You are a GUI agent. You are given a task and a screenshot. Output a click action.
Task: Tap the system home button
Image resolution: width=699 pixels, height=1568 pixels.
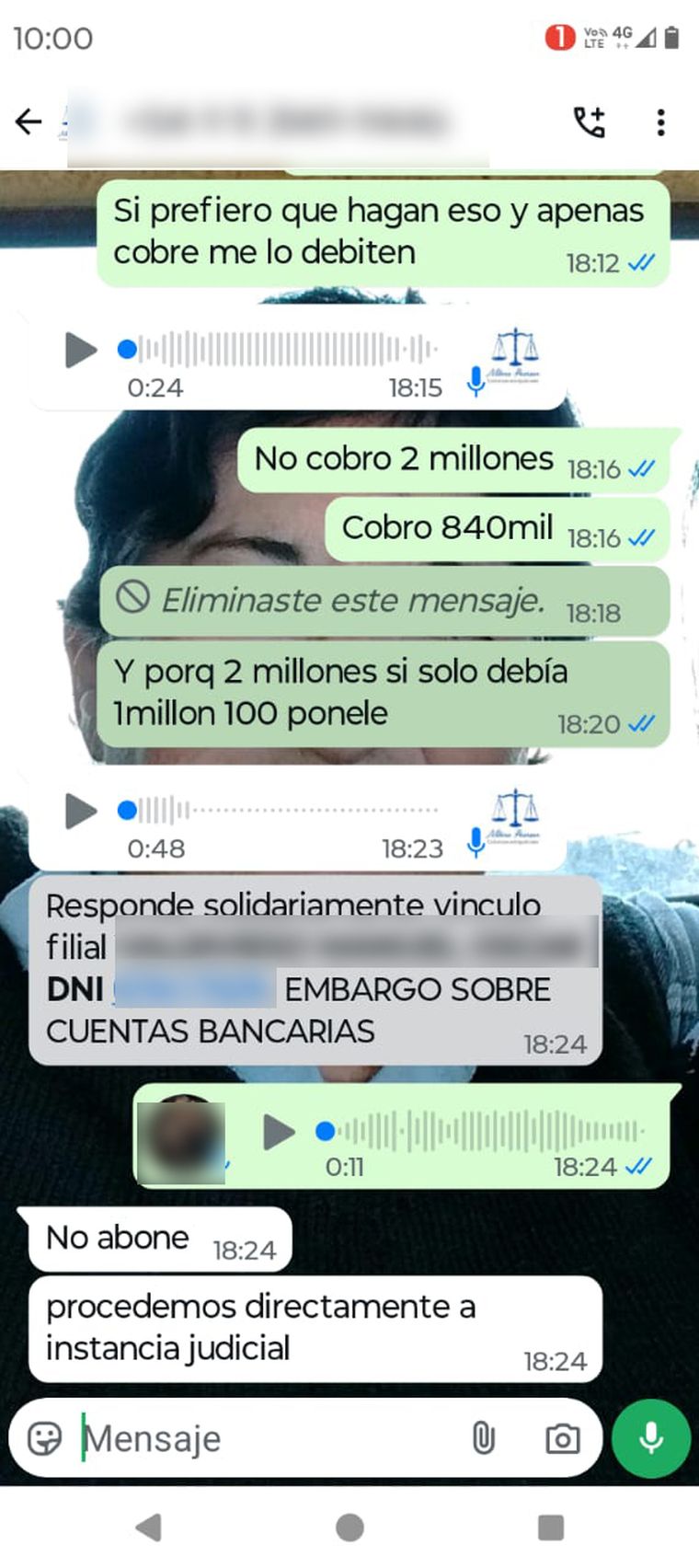coord(349,1528)
